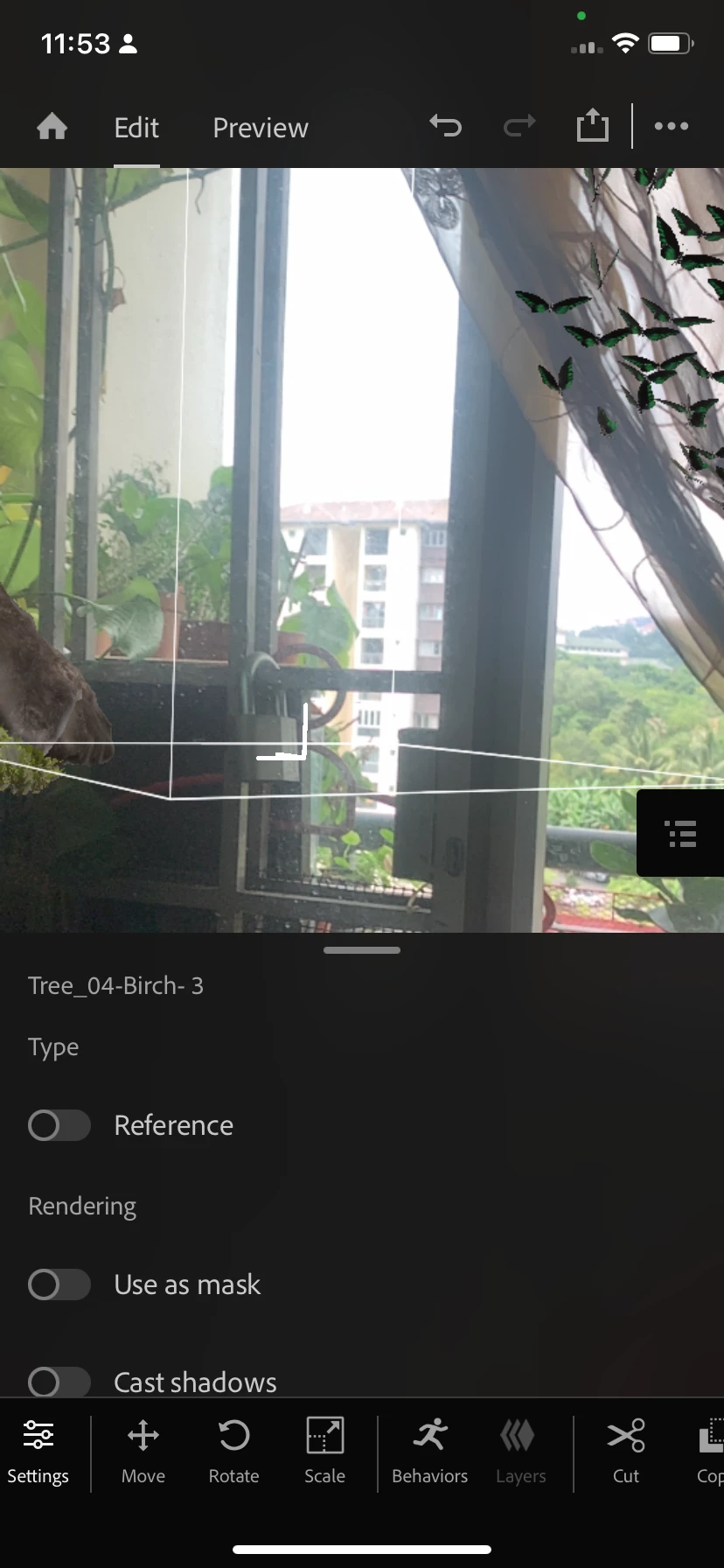This screenshot has height=1568, width=724.
Task: Open the three-dot overflow menu
Action: (x=672, y=127)
